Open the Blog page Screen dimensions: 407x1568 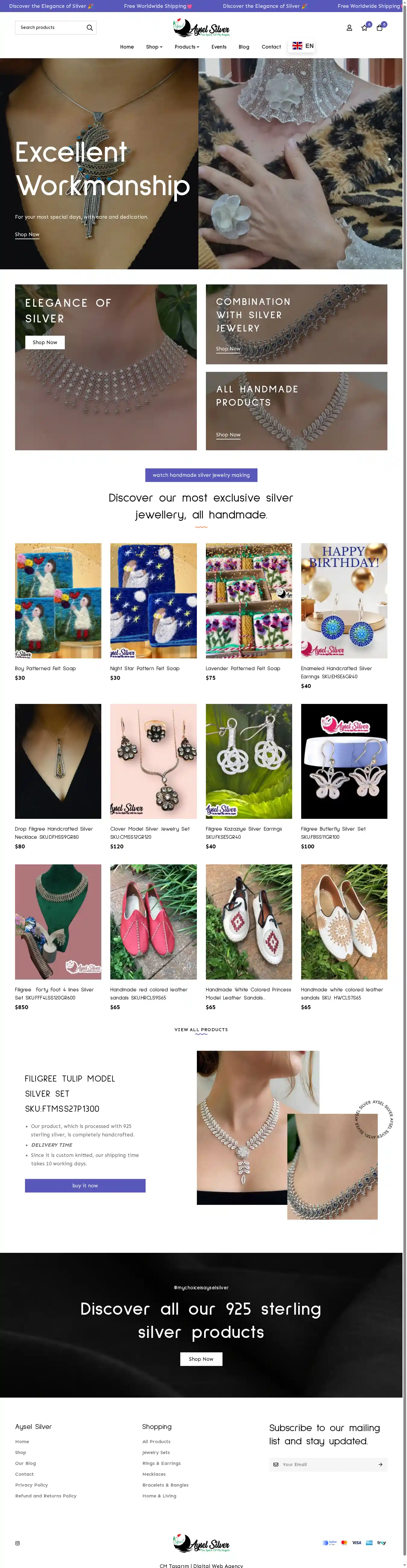244,47
